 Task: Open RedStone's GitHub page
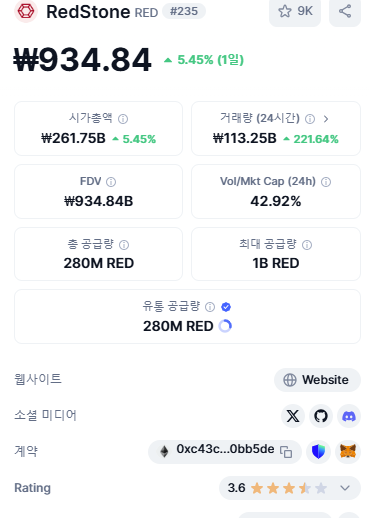point(321,416)
